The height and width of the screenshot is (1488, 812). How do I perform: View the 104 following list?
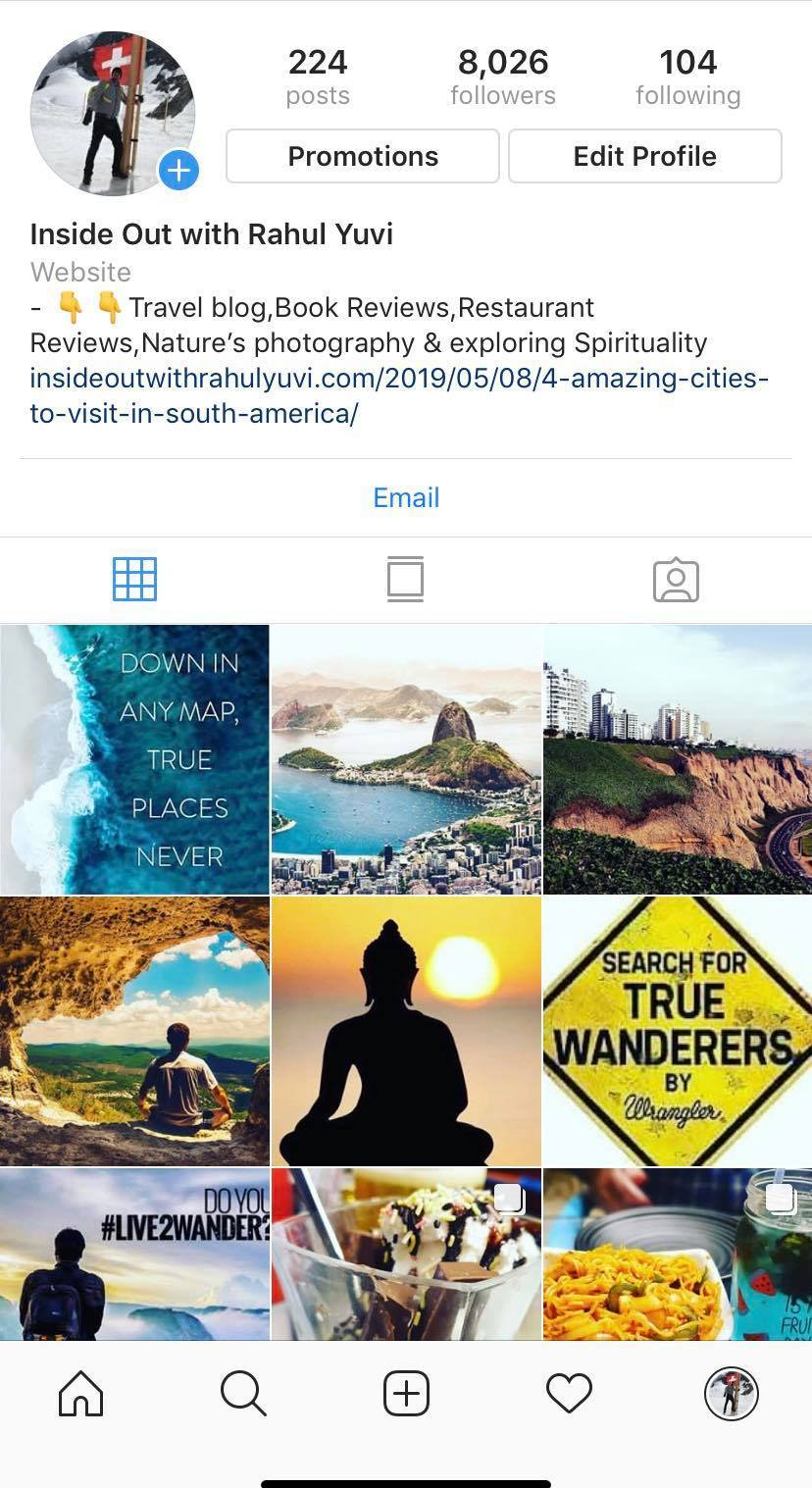pos(687,77)
